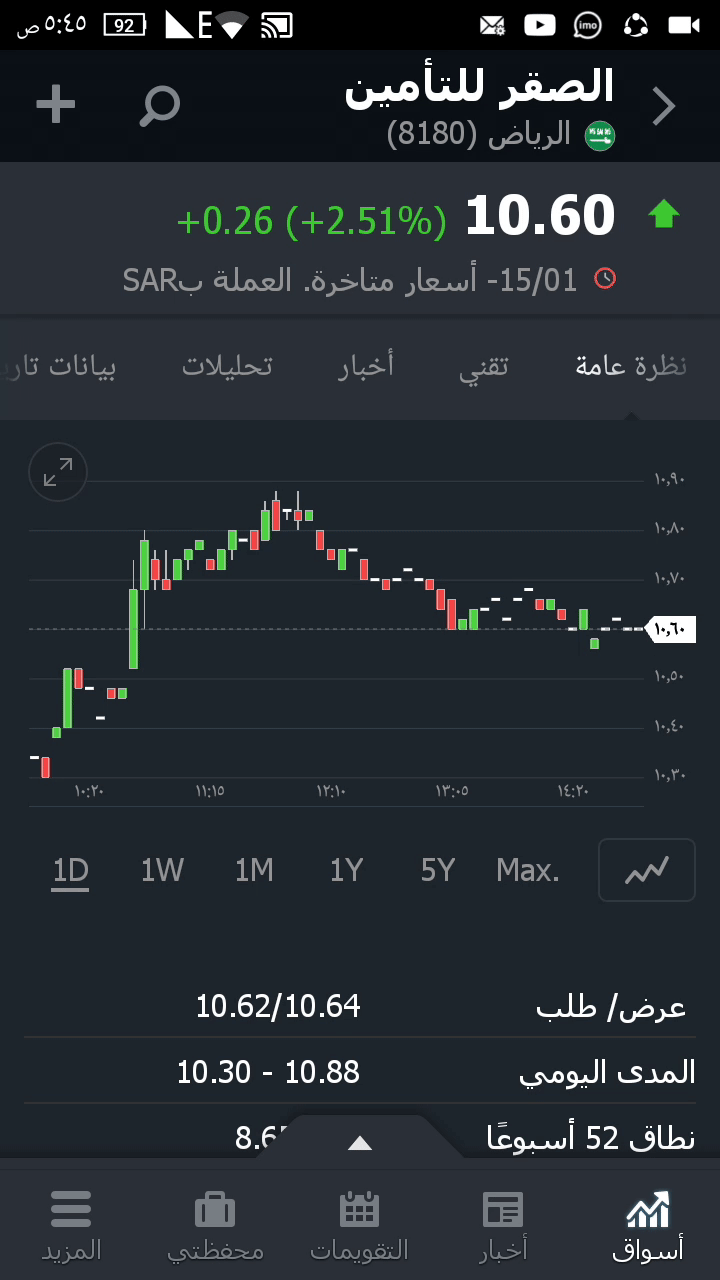Open the search magnifier

(x=159, y=105)
